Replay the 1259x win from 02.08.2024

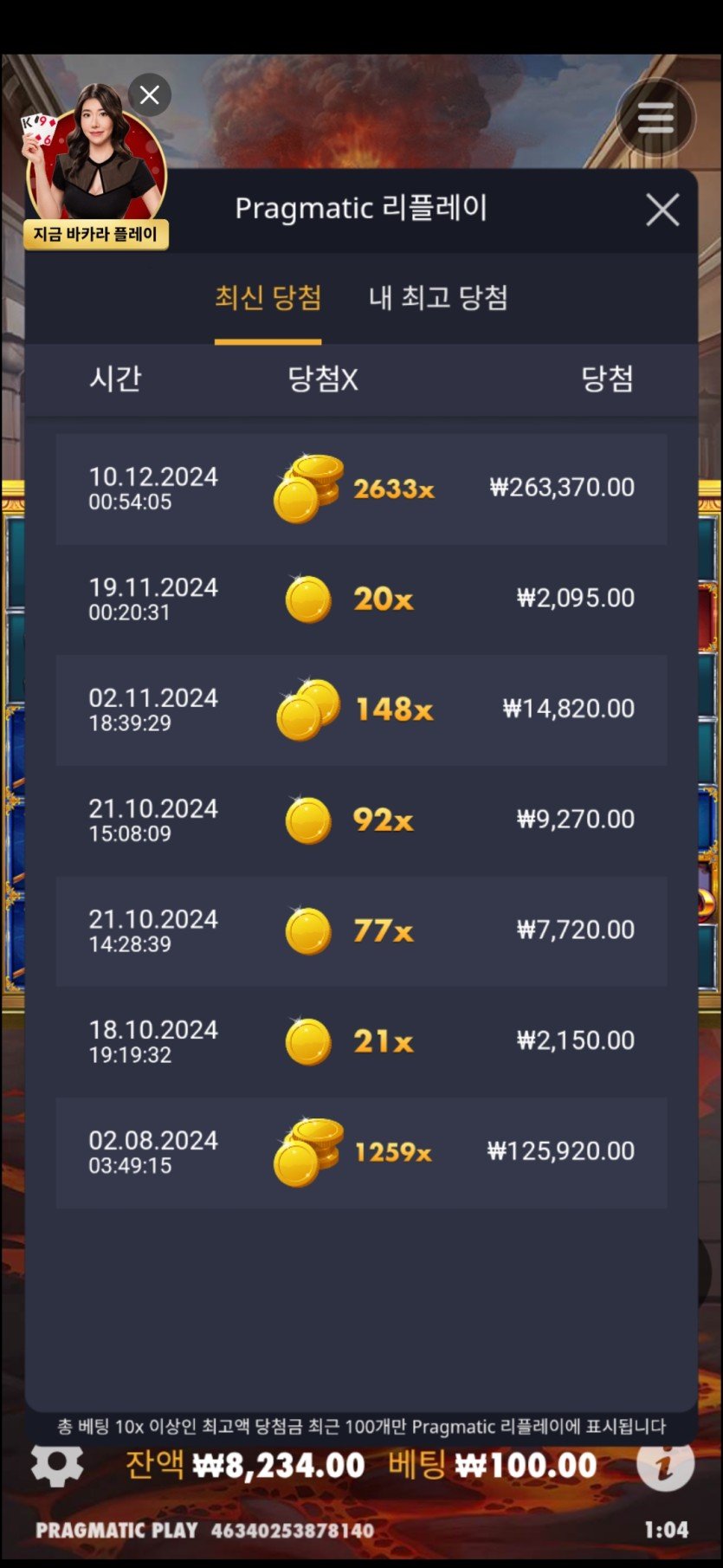[x=361, y=1151]
